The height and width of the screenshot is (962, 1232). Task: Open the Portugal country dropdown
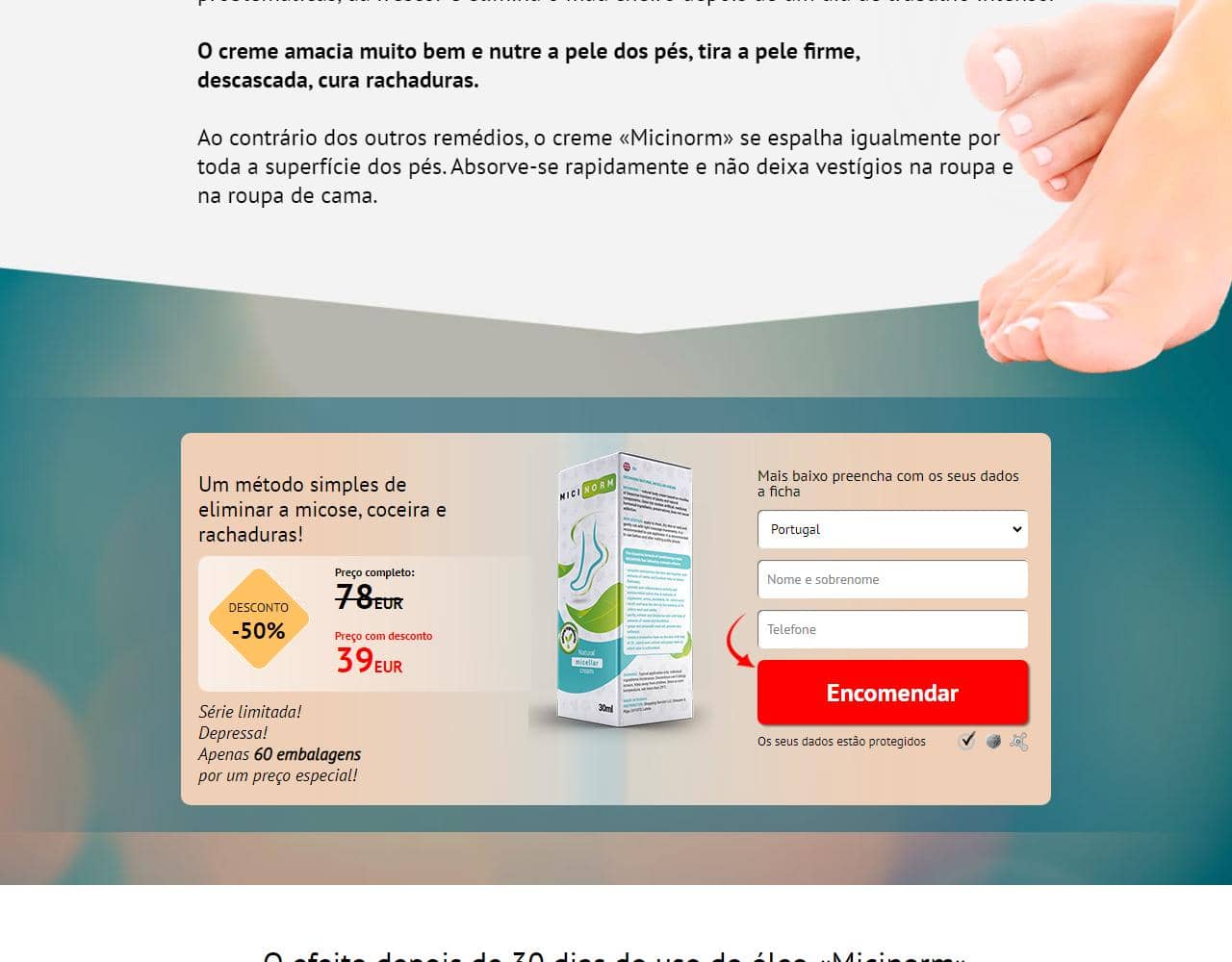click(892, 529)
